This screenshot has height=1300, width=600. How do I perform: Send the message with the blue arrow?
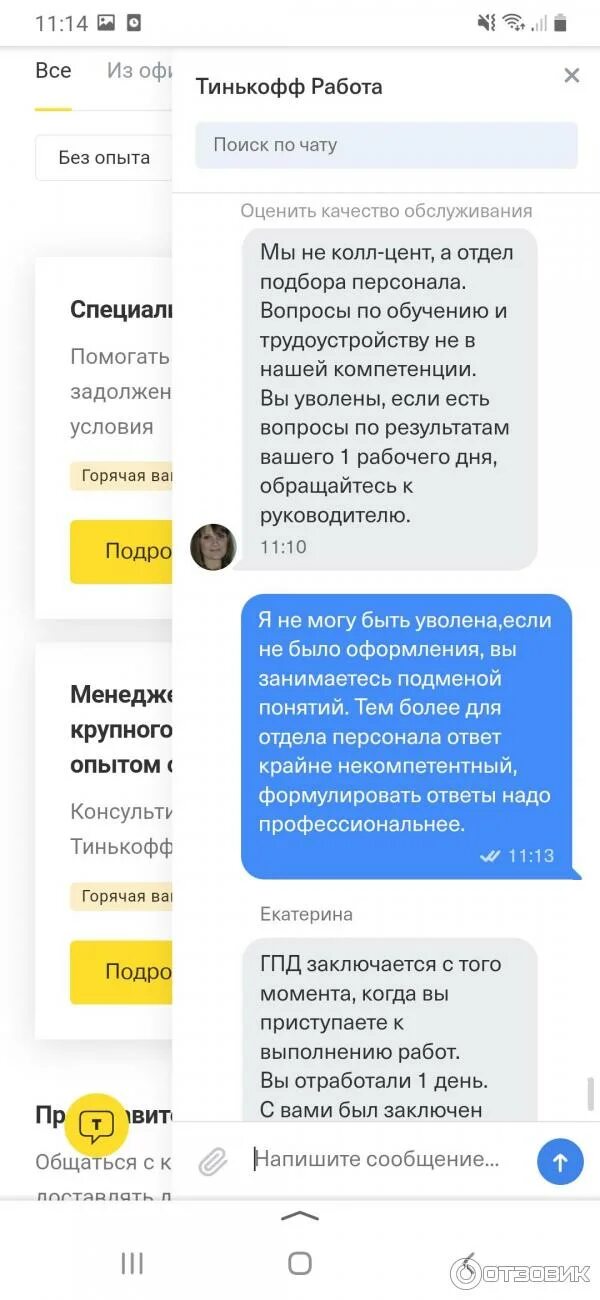point(560,1162)
